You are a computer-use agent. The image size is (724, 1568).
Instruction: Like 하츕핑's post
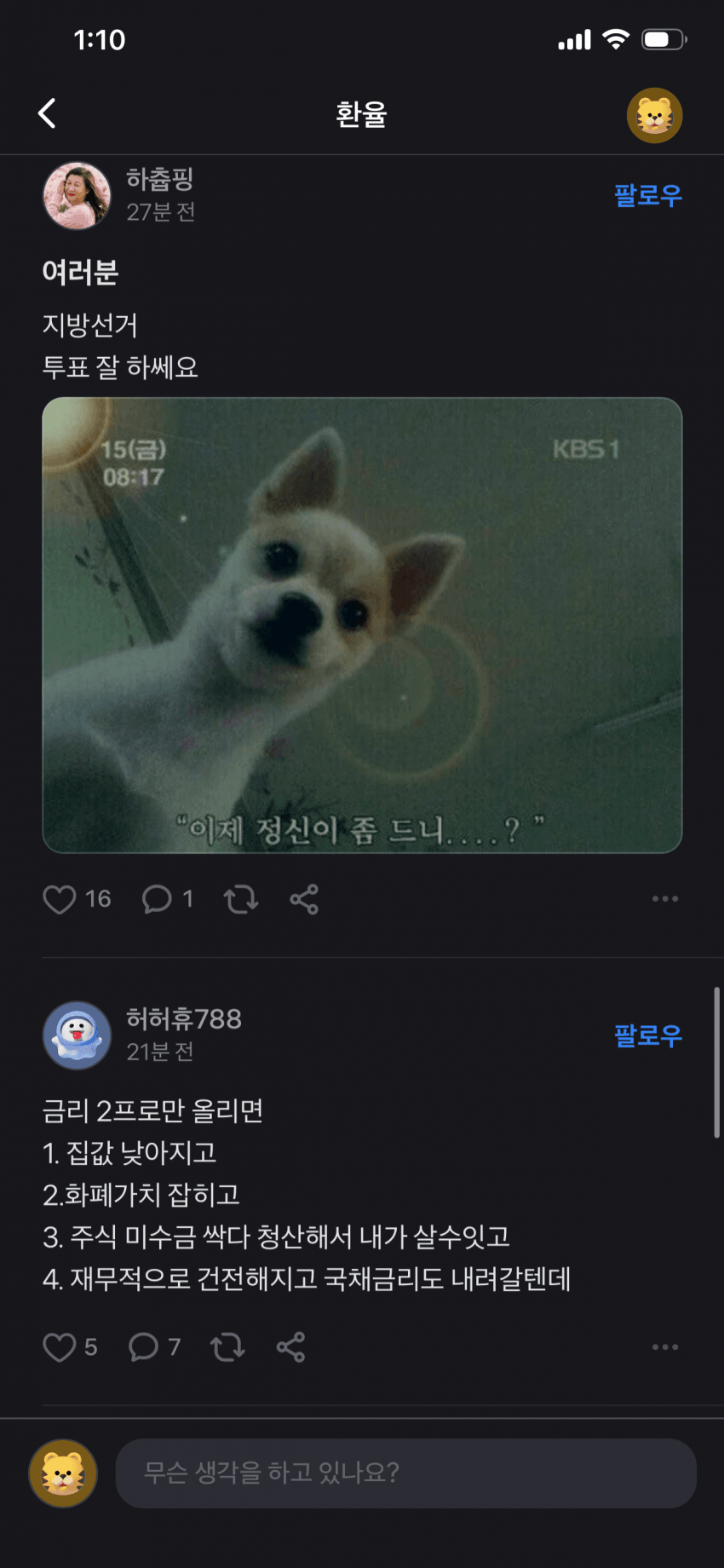[60, 899]
